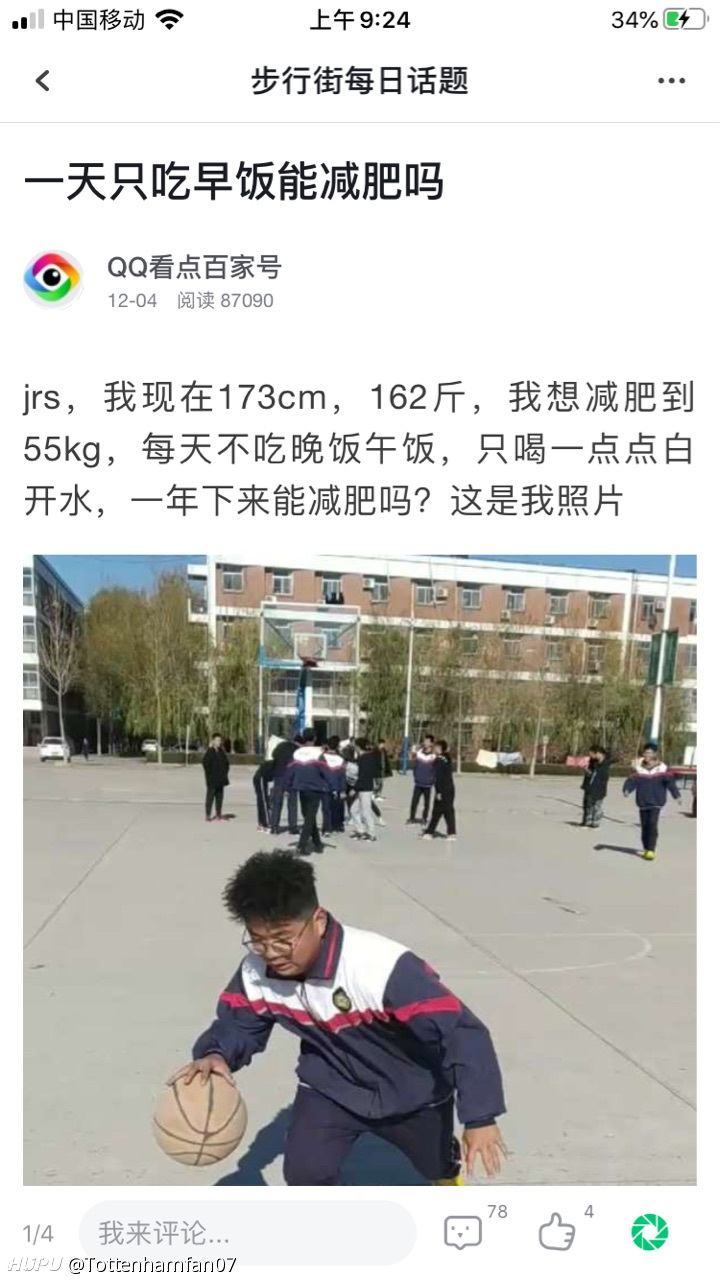View the 78 comments
The image size is (720, 1280).
[463, 1232]
